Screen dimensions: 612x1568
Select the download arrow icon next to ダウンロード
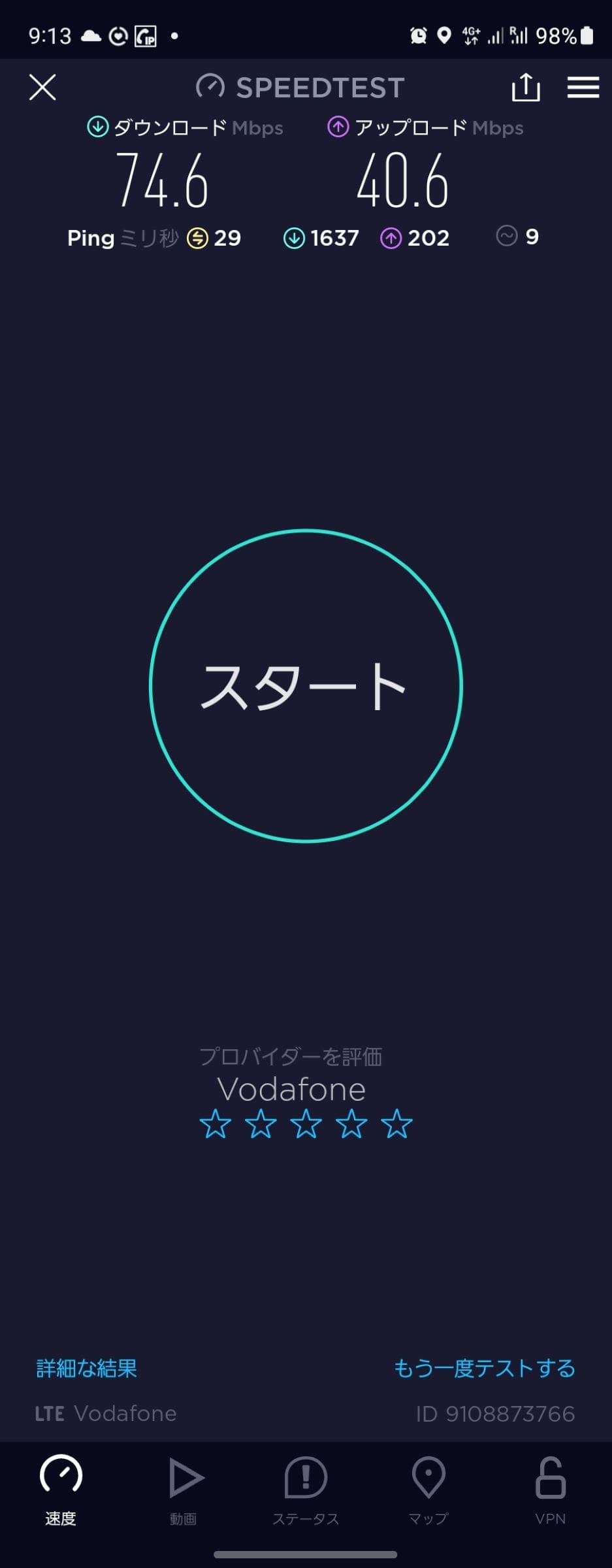(97, 127)
